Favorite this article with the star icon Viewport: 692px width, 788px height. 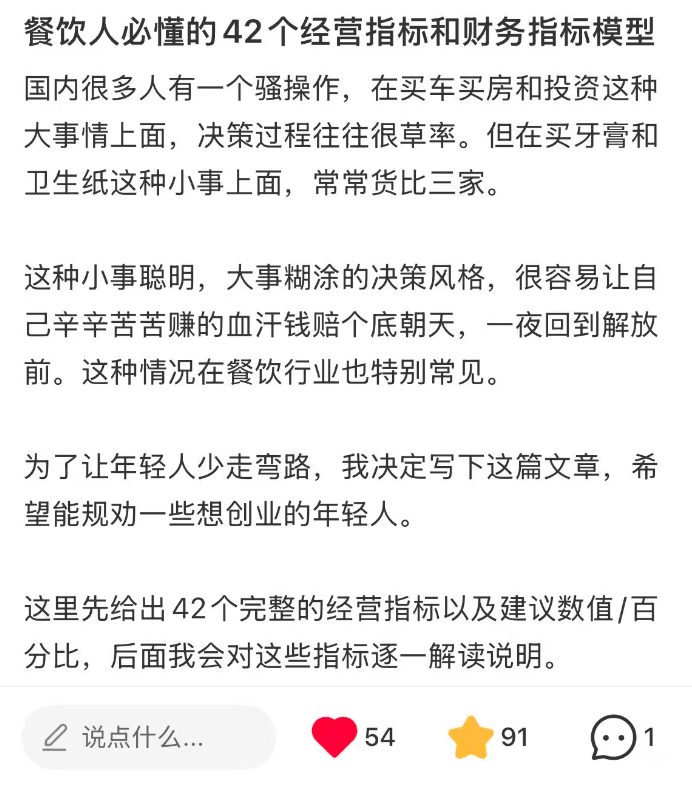tap(472, 738)
